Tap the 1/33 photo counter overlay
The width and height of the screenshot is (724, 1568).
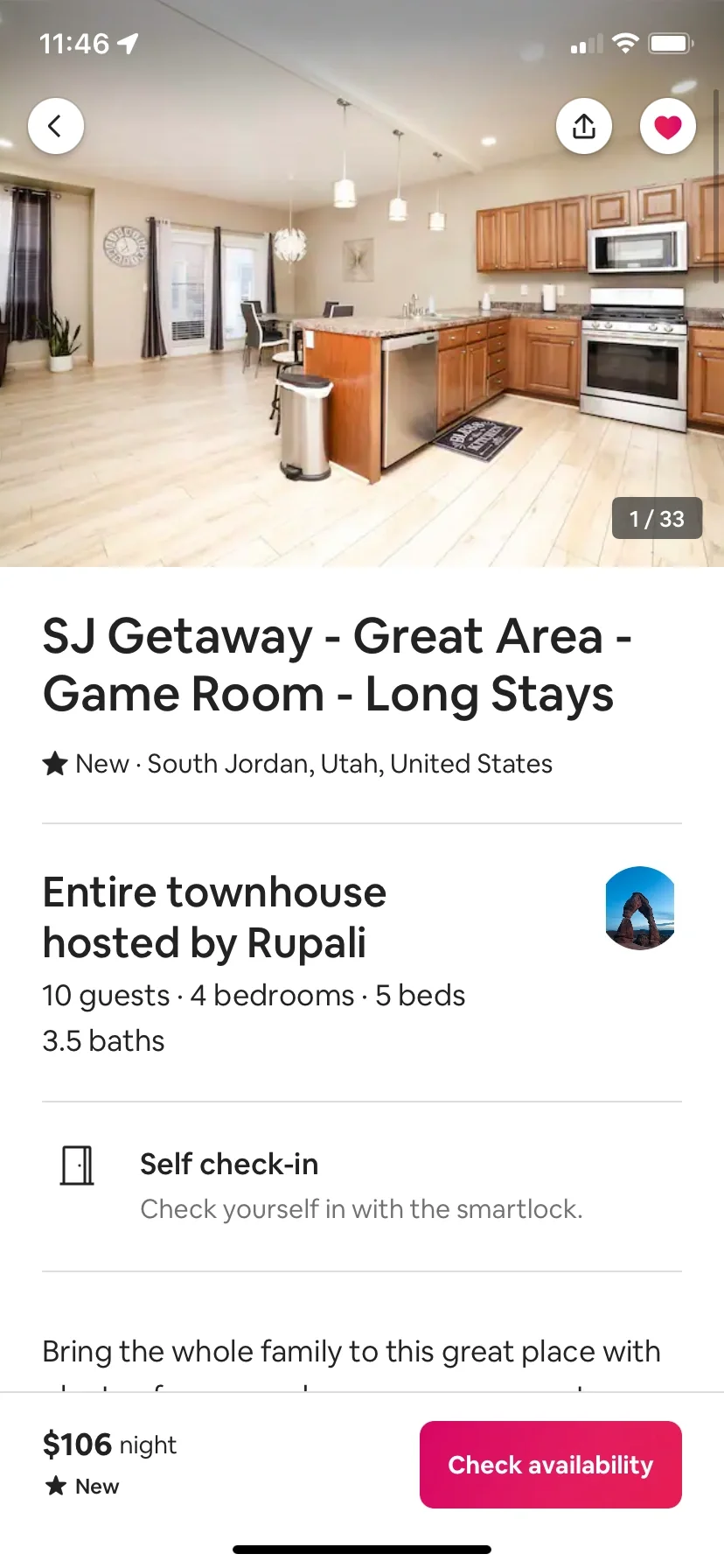pyautogui.click(x=658, y=518)
